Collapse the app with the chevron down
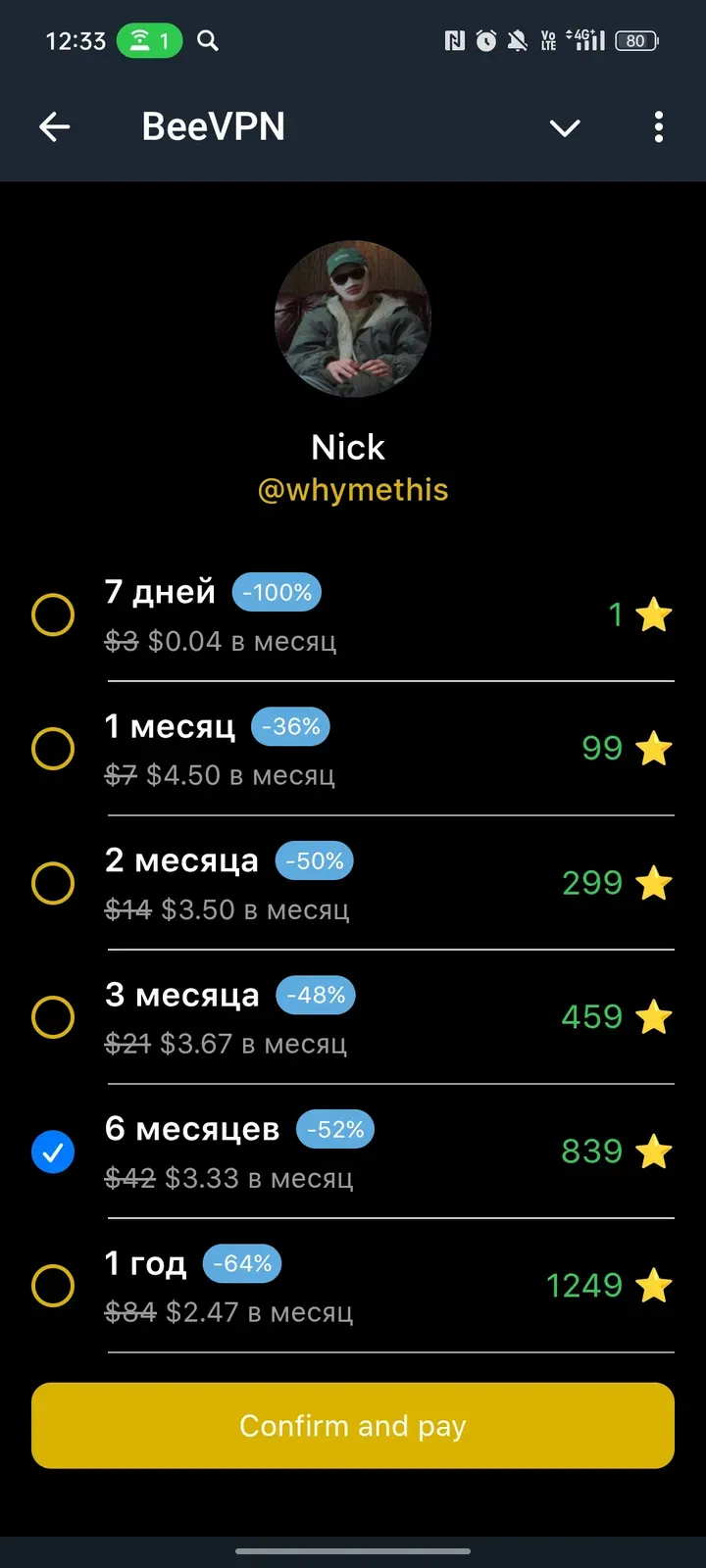706x1568 pixels. point(565,127)
